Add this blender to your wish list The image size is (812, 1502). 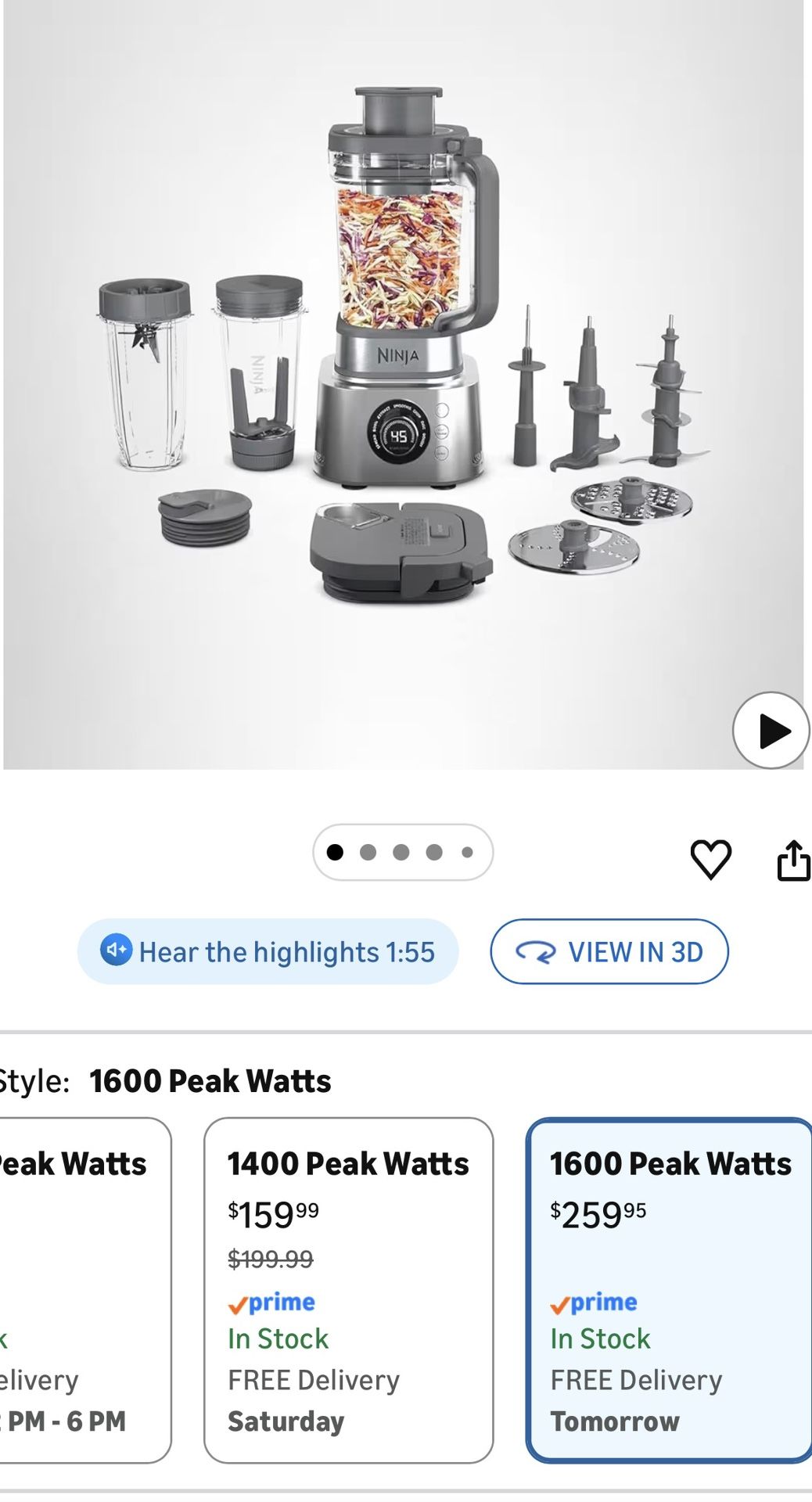(x=710, y=860)
